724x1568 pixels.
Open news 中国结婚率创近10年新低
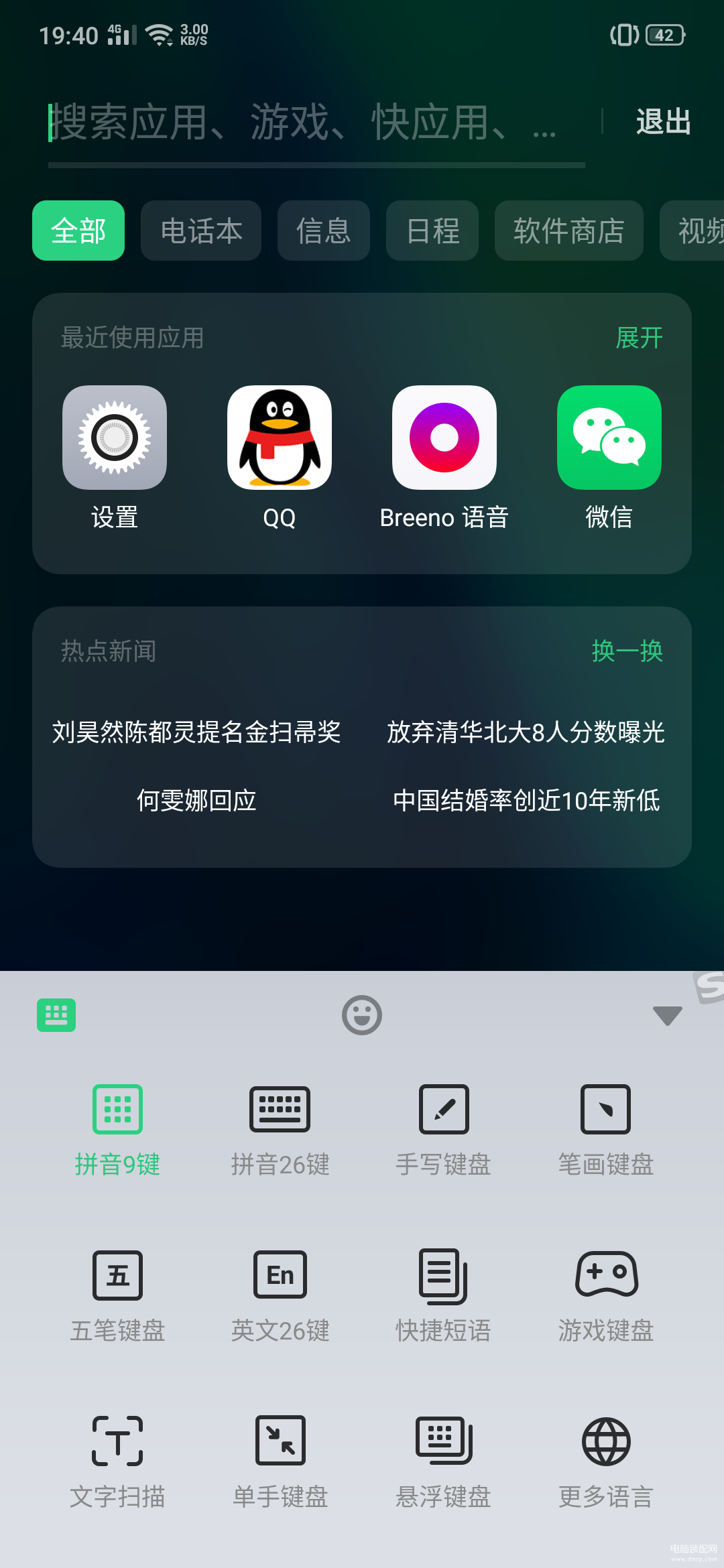click(x=526, y=801)
